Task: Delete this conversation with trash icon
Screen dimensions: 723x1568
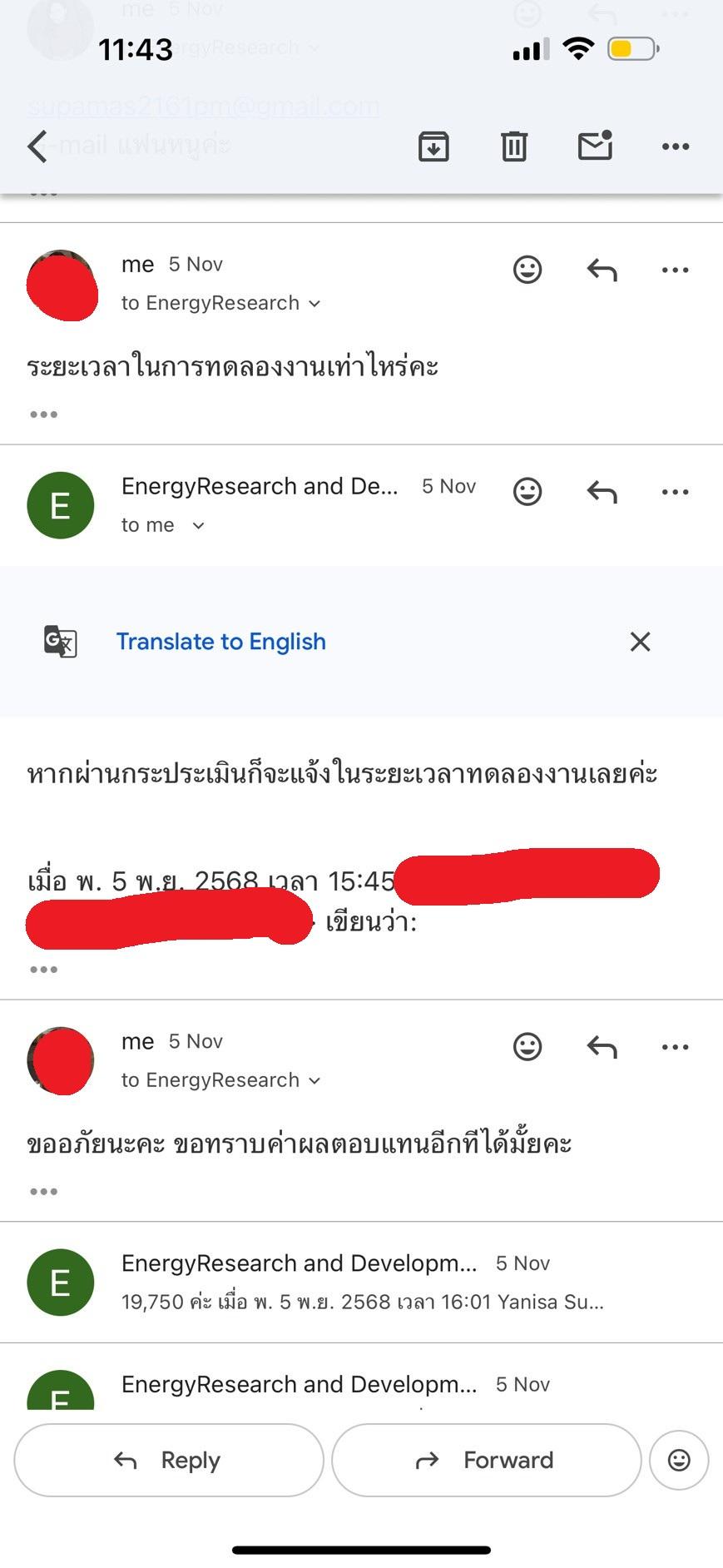Action: pos(514,146)
